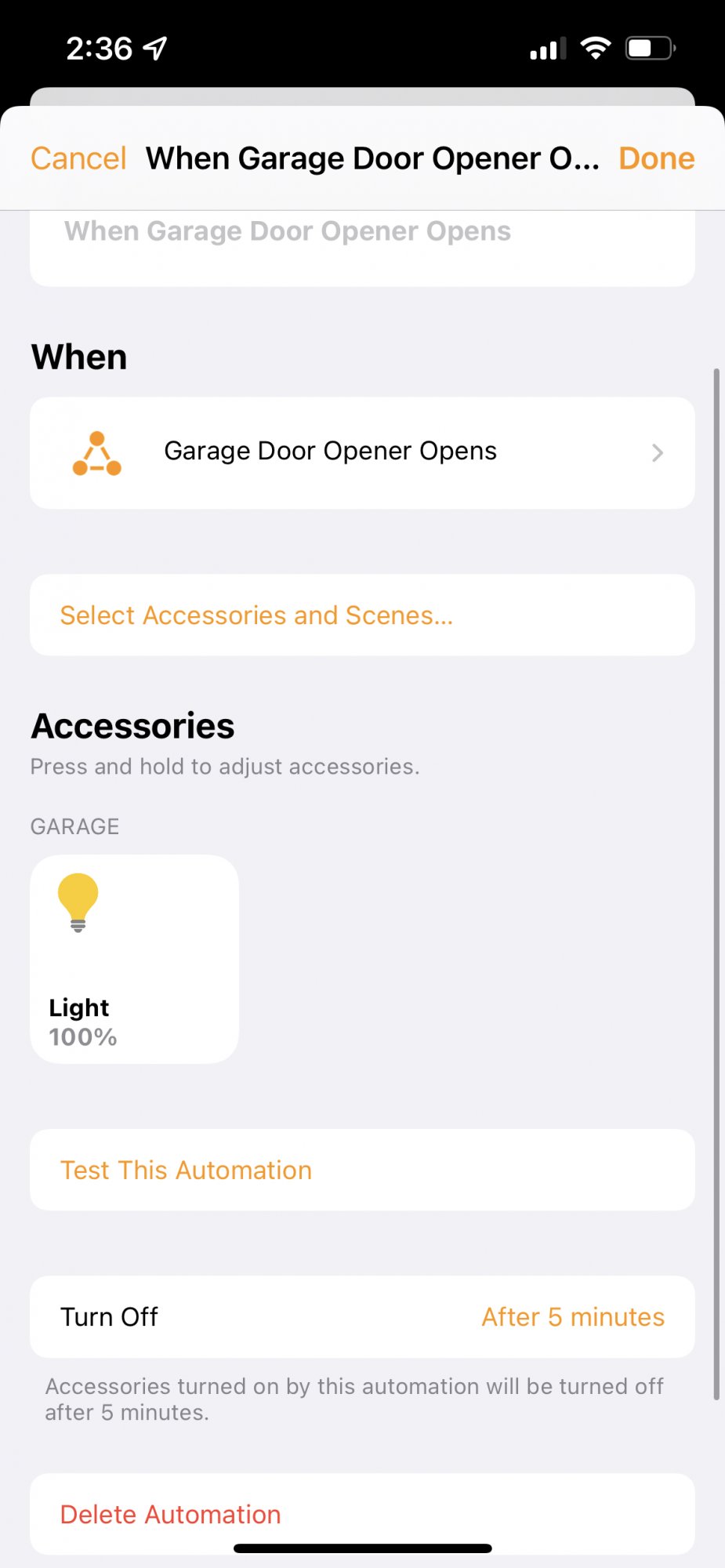
Task: Delete Automation
Action: 171,1514
